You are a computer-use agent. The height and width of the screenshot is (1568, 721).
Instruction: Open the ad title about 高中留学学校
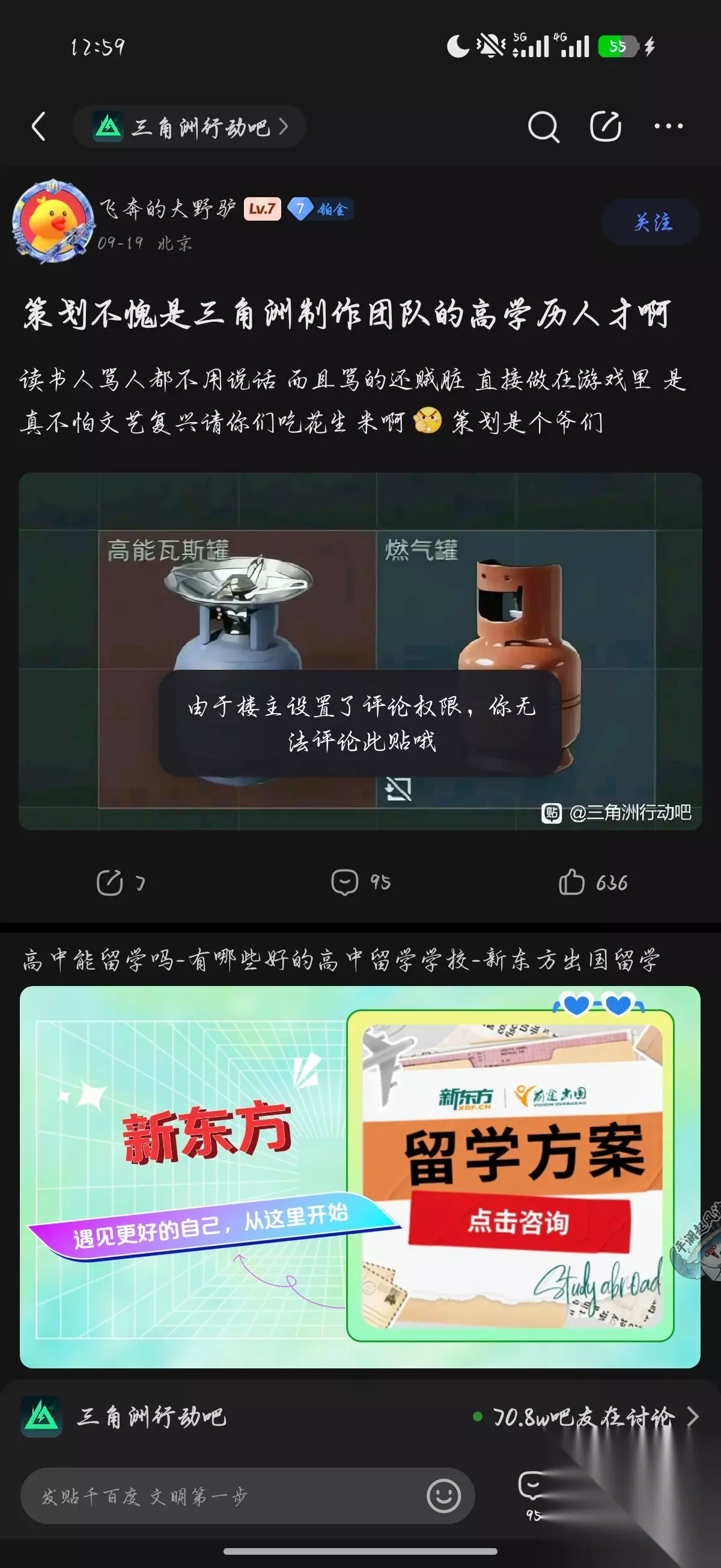tap(341, 960)
